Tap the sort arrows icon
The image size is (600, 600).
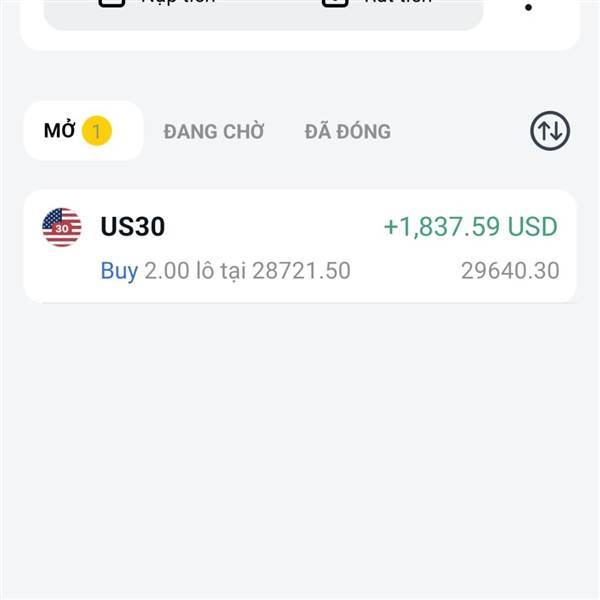pyautogui.click(x=549, y=130)
